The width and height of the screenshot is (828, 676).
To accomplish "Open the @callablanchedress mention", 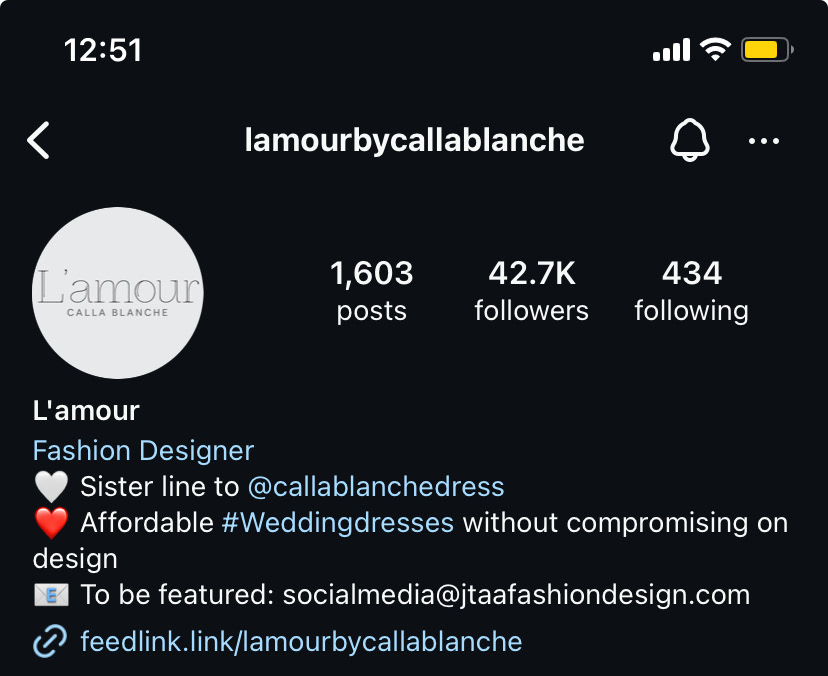I will (375, 487).
